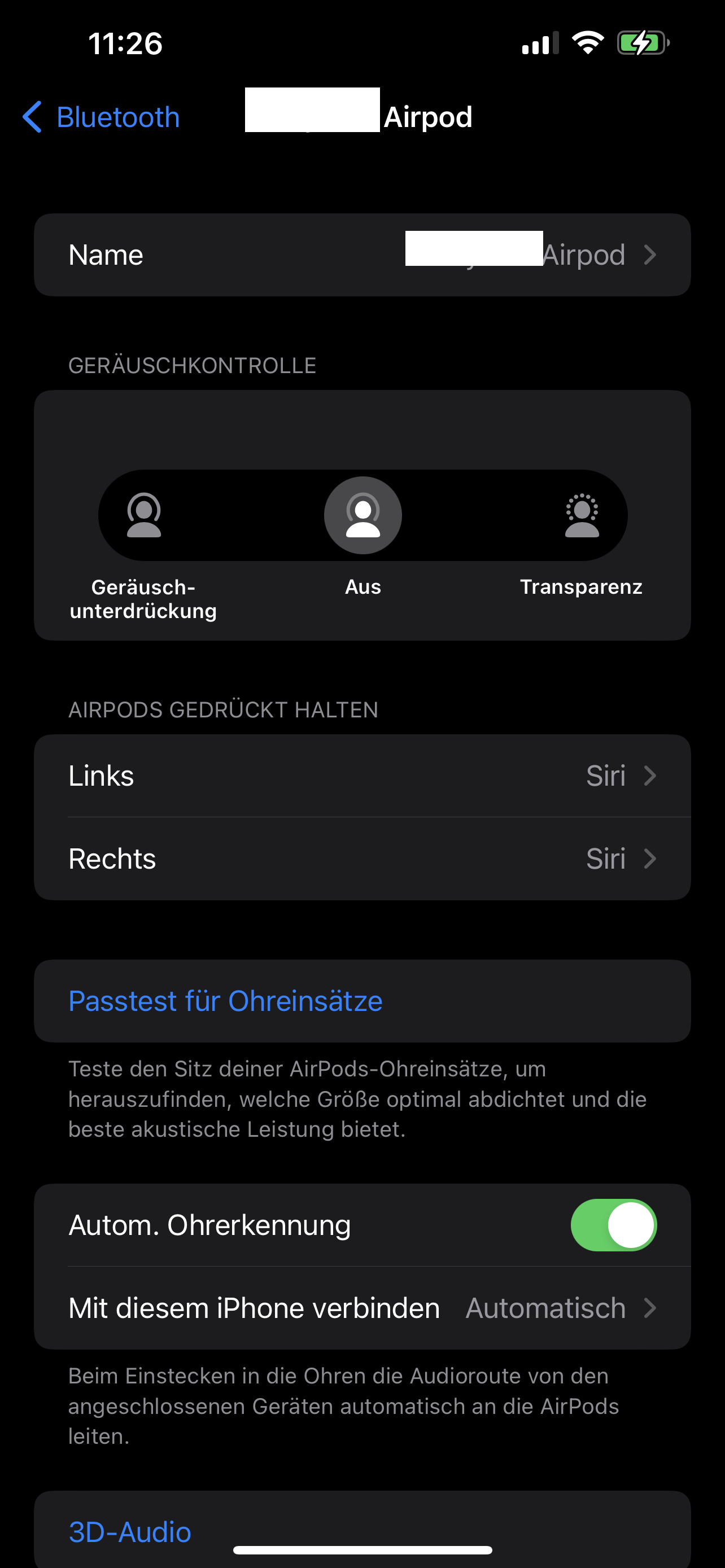Disable Autom. Ohrerkennung switch

tap(613, 1225)
